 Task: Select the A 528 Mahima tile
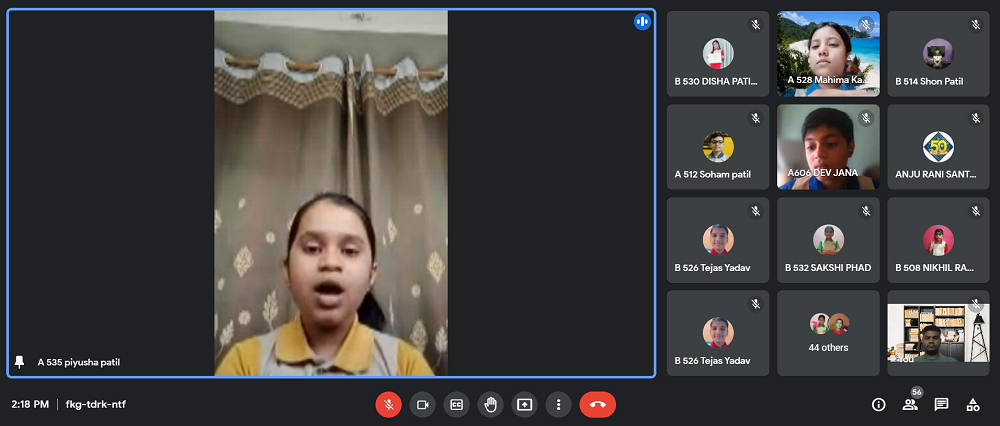coord(828,53)
